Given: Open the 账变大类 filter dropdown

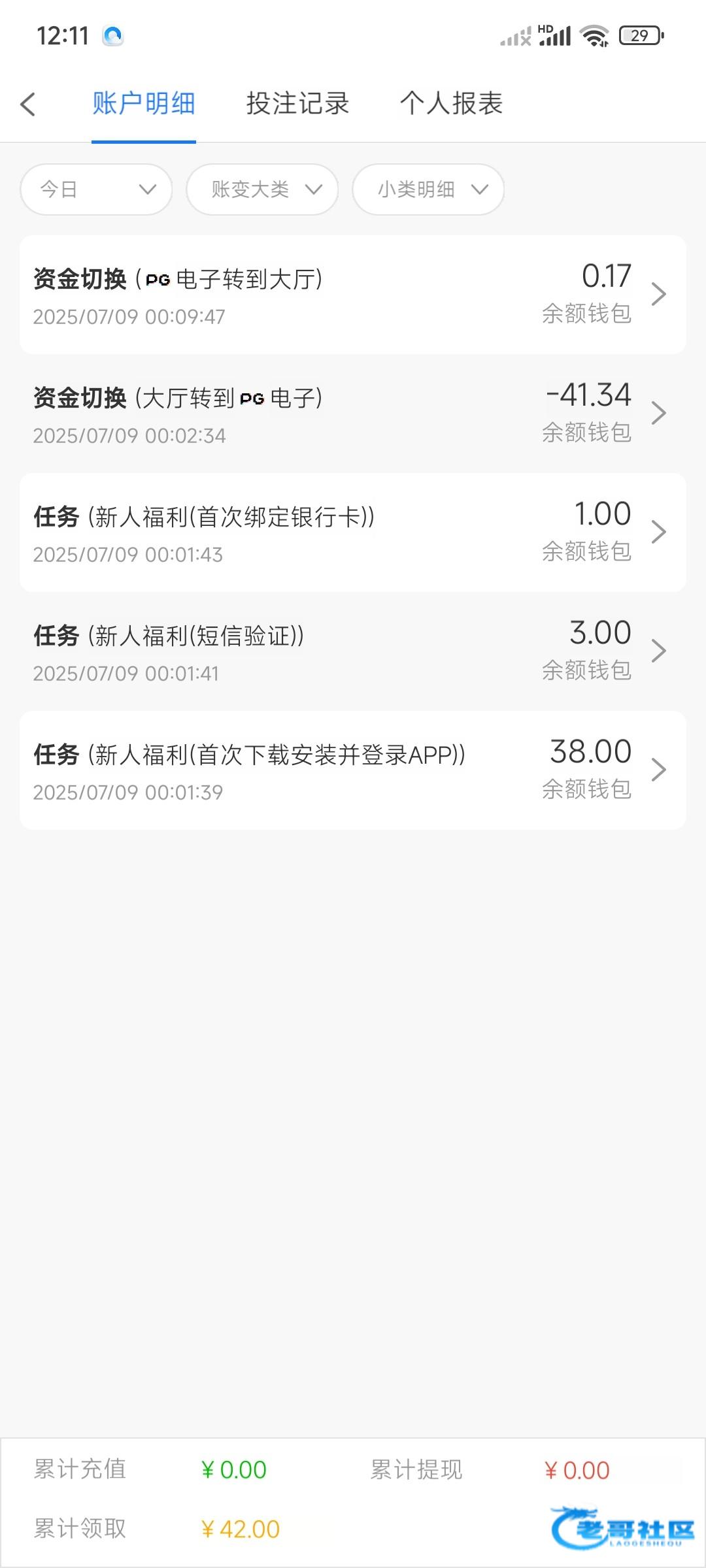Looking at the screenshot, I should [262, 189].
